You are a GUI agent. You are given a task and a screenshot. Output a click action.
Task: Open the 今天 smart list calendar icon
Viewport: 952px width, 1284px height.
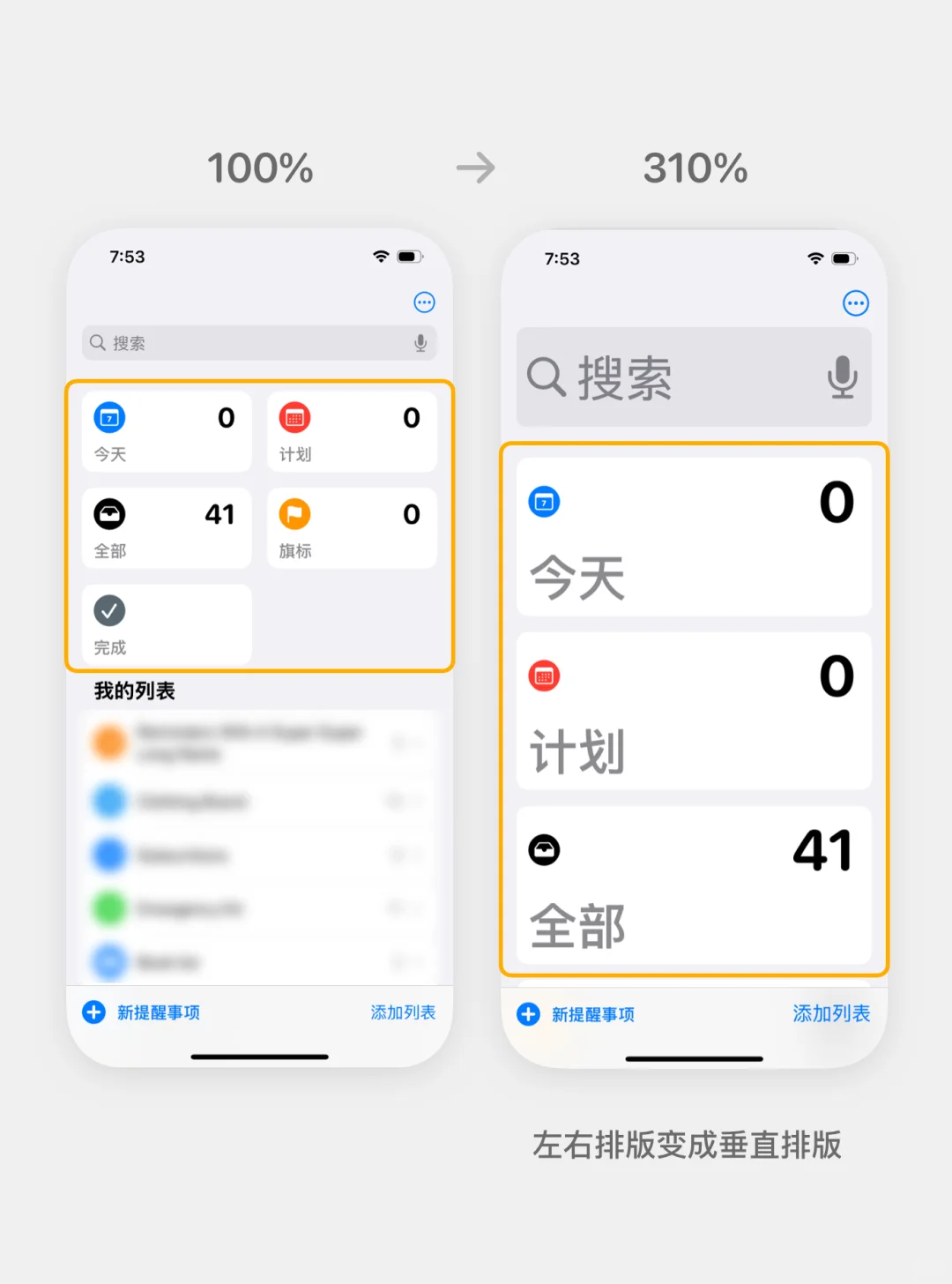coord(108,417)
